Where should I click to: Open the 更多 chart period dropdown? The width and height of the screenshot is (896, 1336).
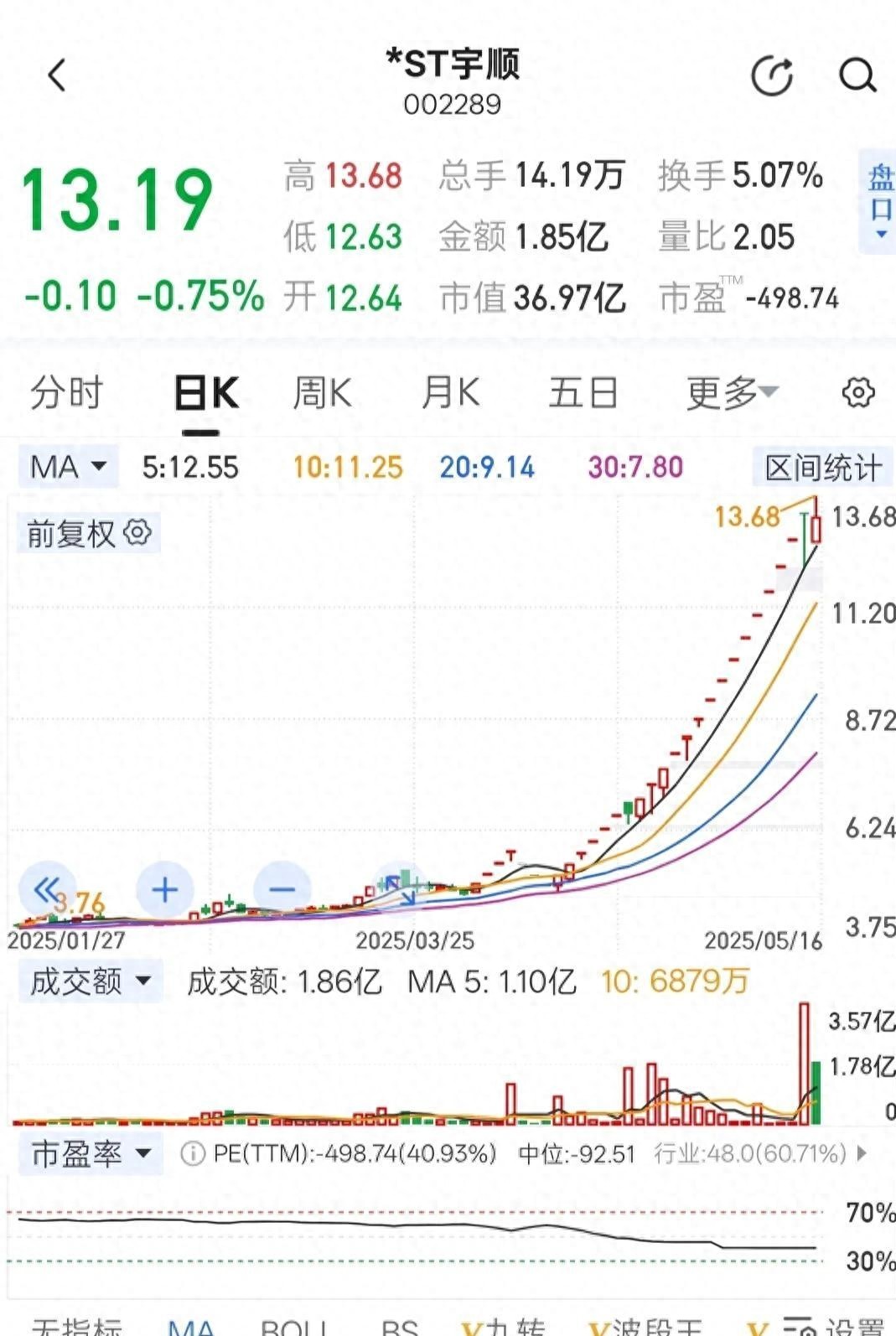tap(731, 393)
